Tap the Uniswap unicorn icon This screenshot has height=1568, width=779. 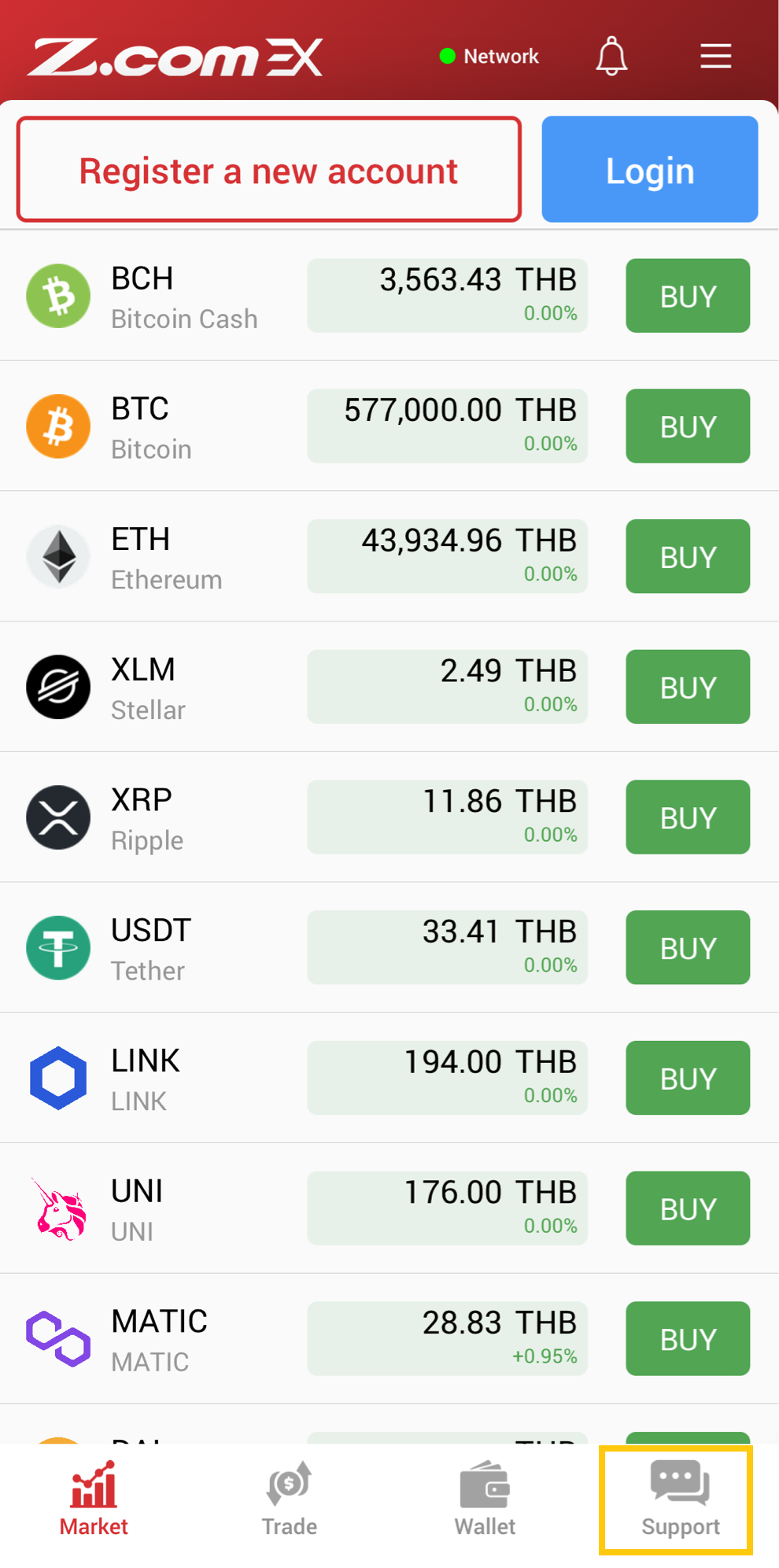(57, 1208)
